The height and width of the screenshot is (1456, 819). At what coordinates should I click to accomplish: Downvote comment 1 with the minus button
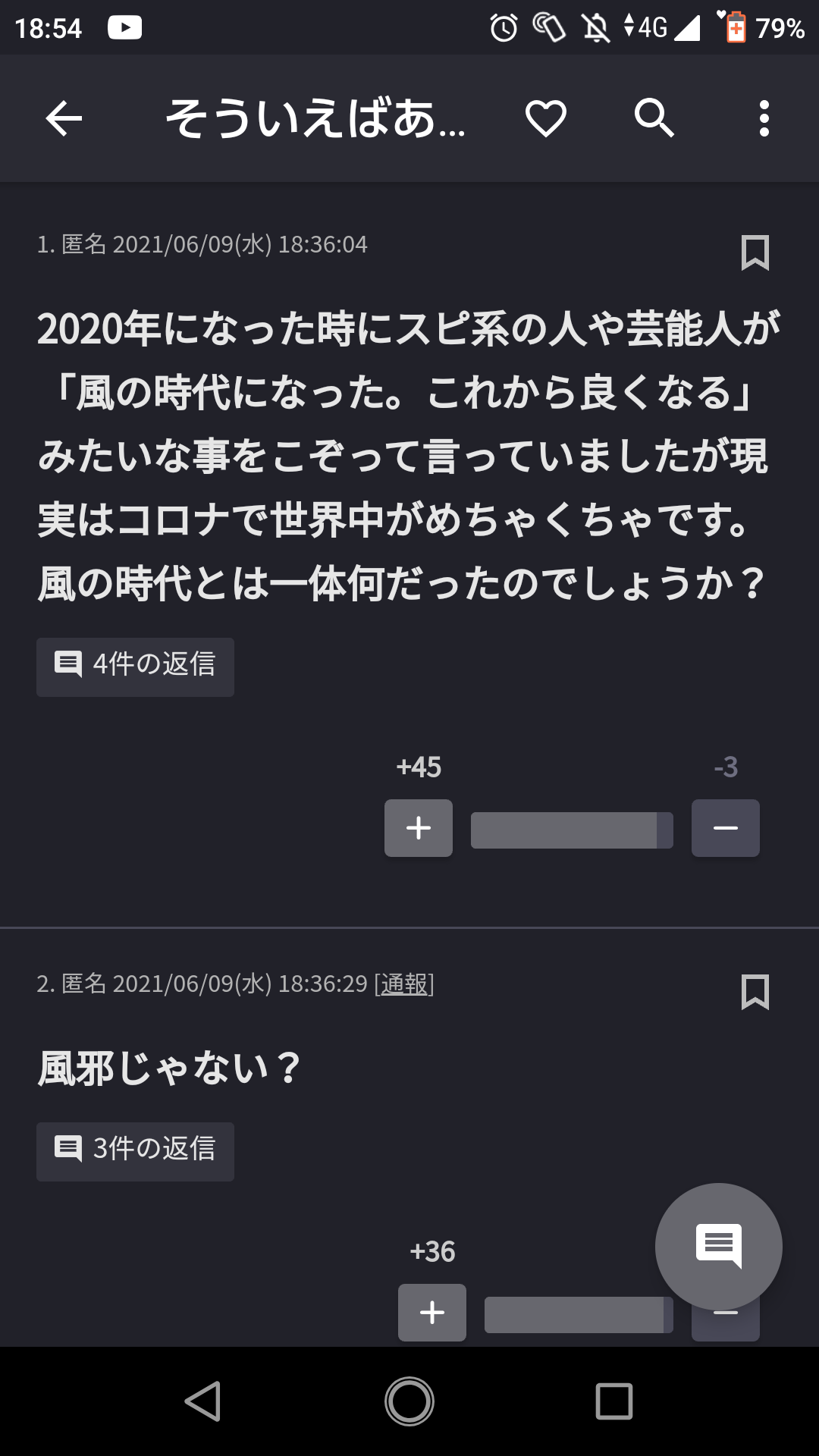tap(726, 828)
